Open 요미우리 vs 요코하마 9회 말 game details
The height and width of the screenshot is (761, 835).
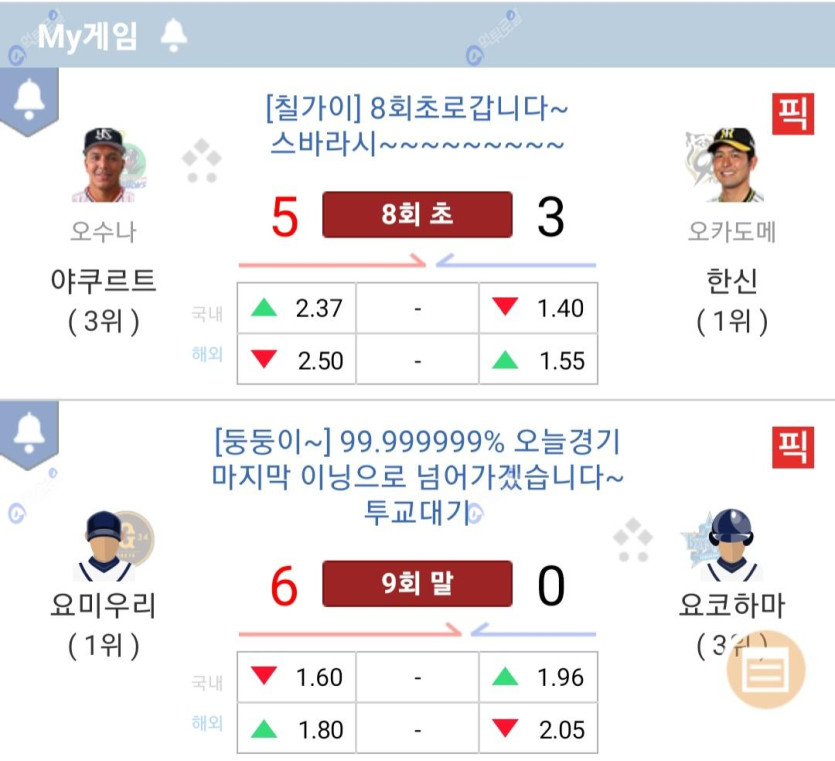coord(417,584)
